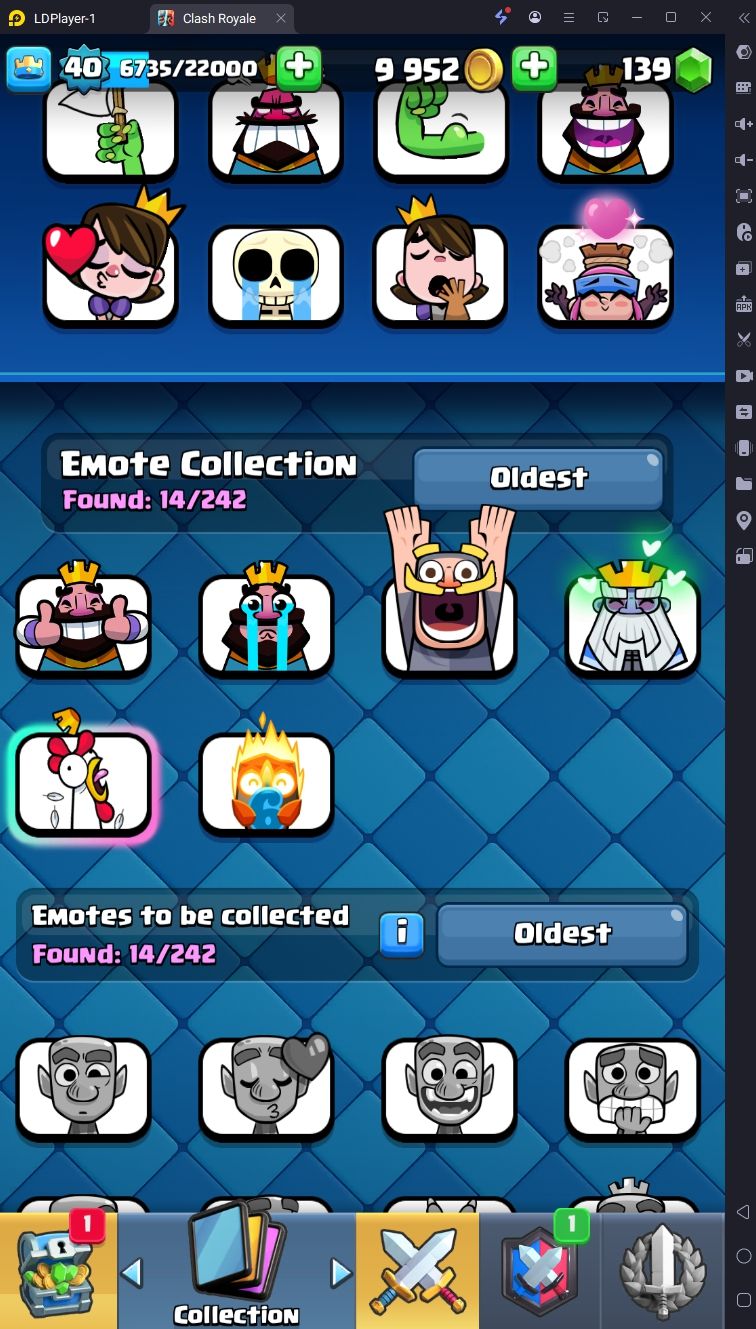756x1329 pixels.
Task: Select the thumbs up King emote
Action: pos(83,624)
